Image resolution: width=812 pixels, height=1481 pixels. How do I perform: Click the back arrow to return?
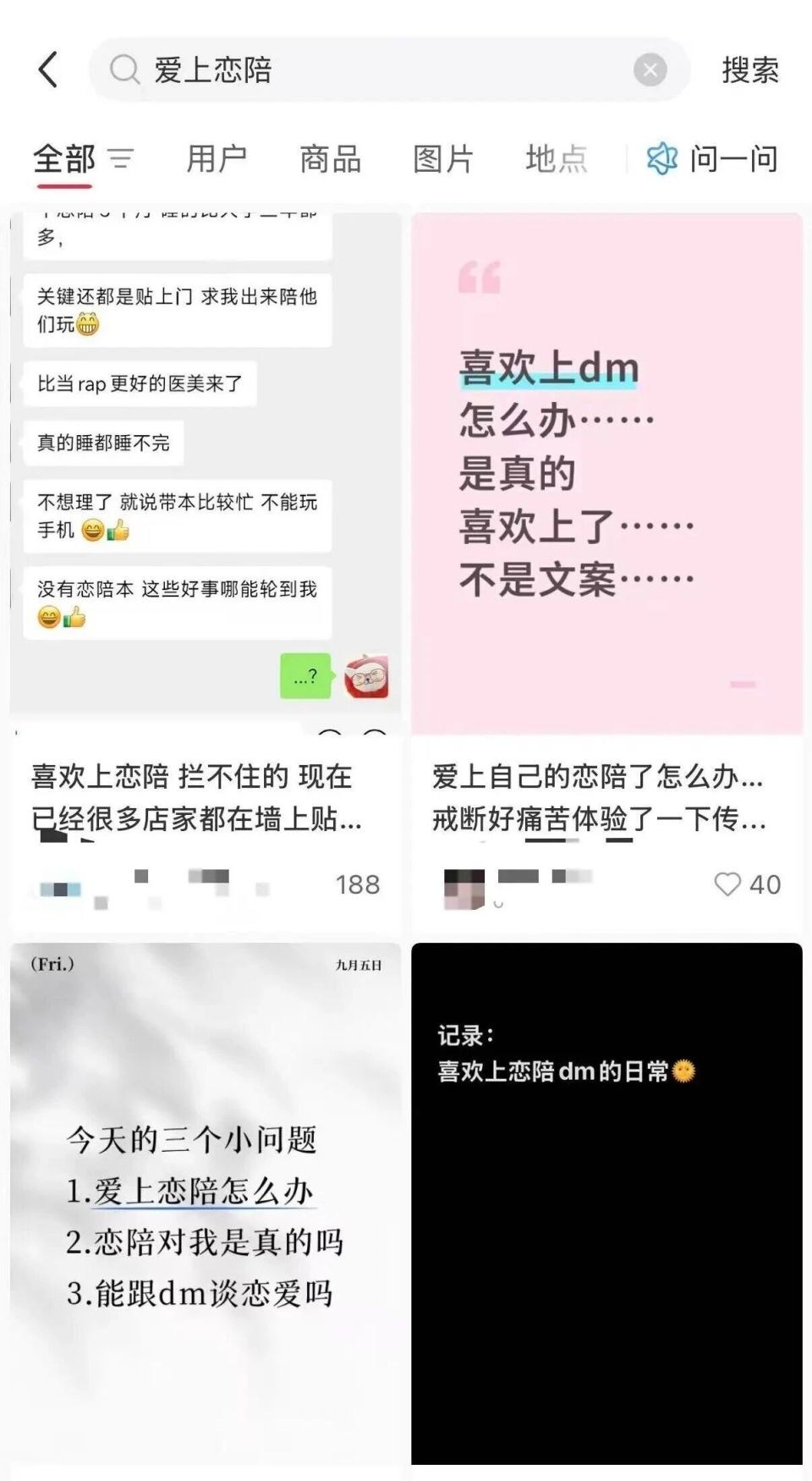point(48,69)
